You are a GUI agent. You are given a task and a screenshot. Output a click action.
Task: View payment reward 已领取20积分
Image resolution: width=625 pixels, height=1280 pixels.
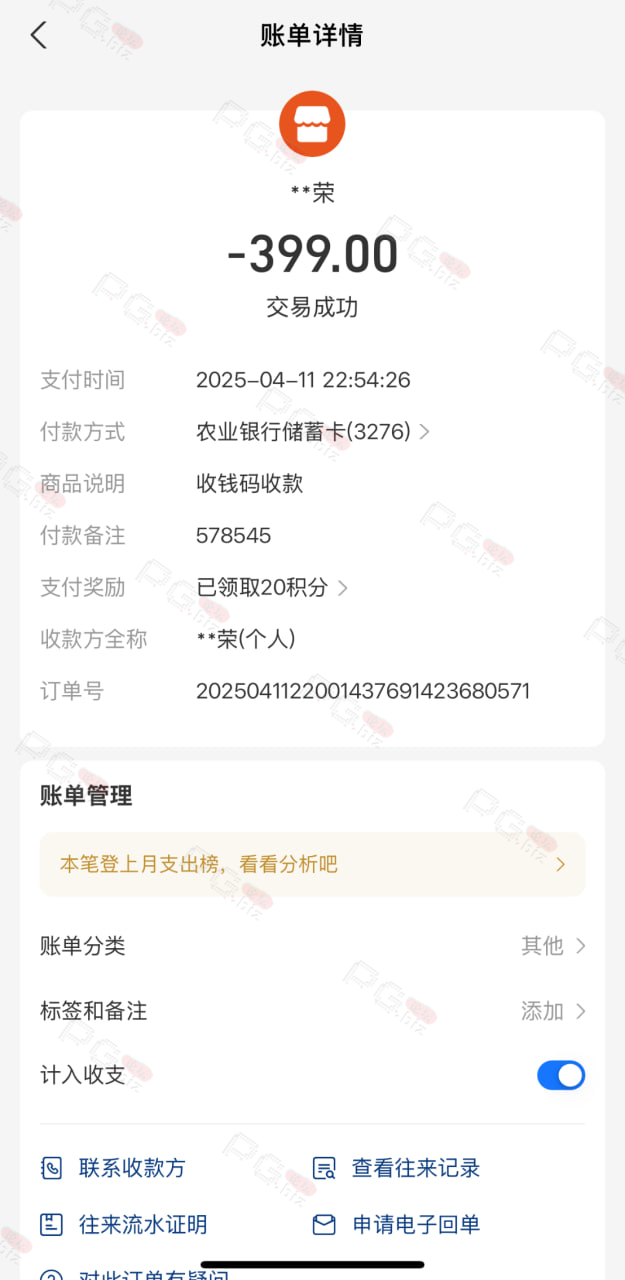click(271, 588)
